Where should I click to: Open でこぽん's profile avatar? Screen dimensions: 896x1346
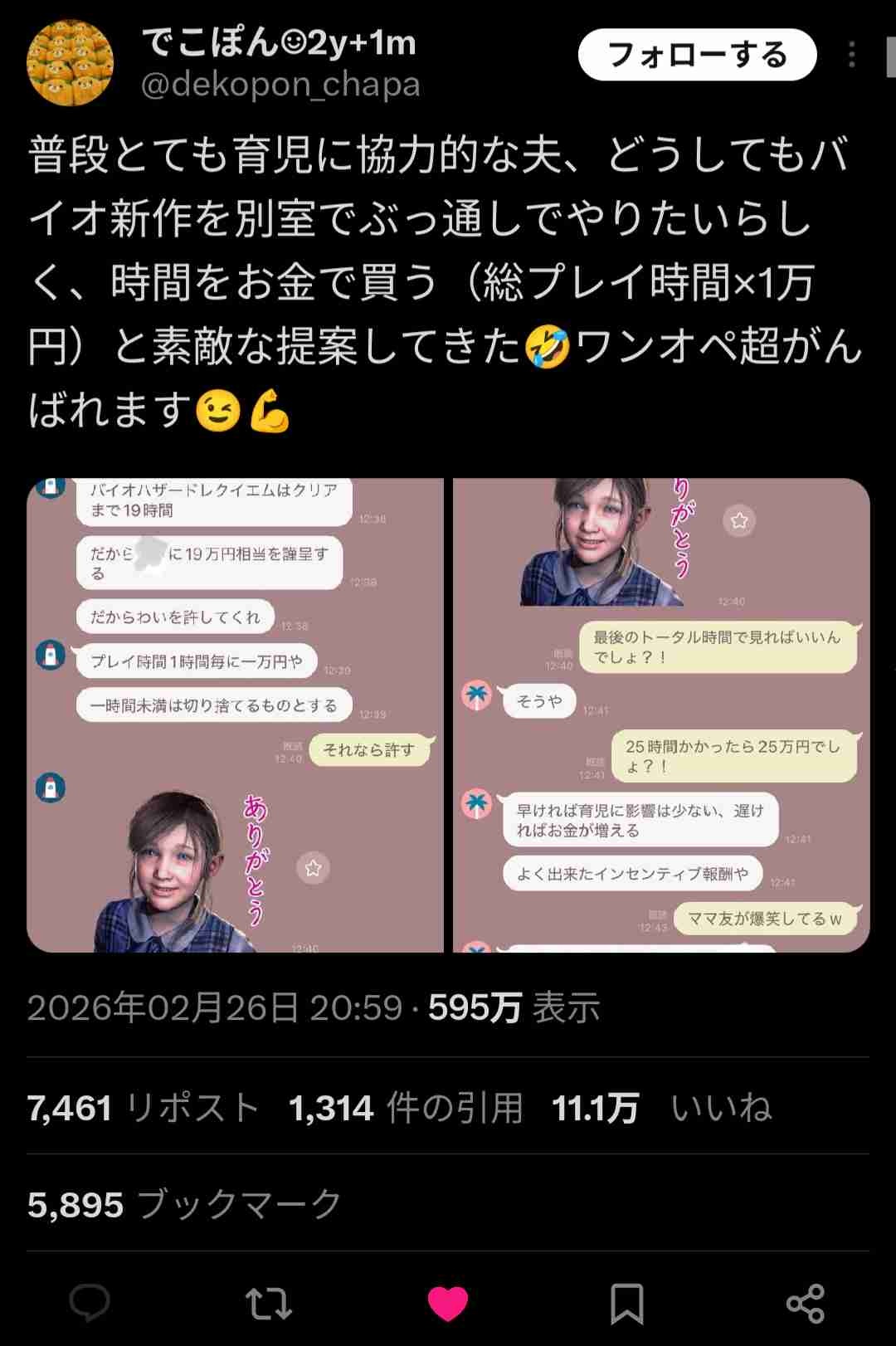(71, 63)
